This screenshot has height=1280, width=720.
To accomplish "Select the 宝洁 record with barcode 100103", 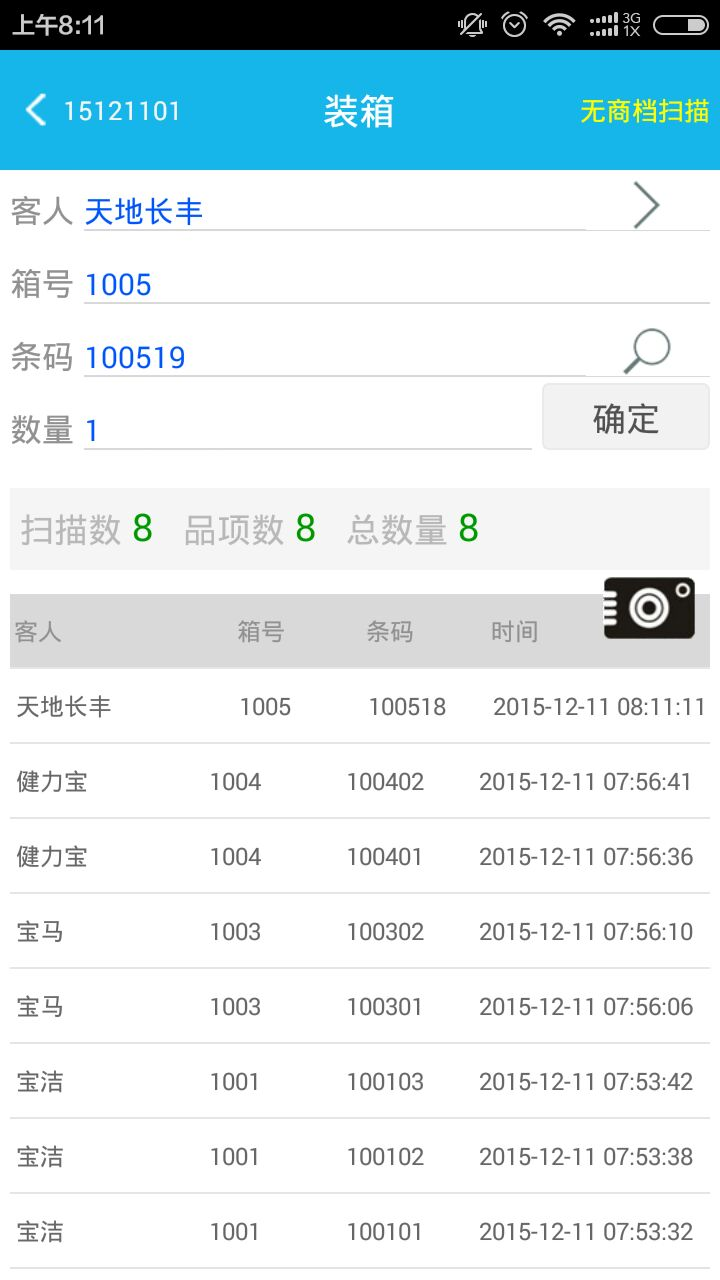I will (360, 1081).
